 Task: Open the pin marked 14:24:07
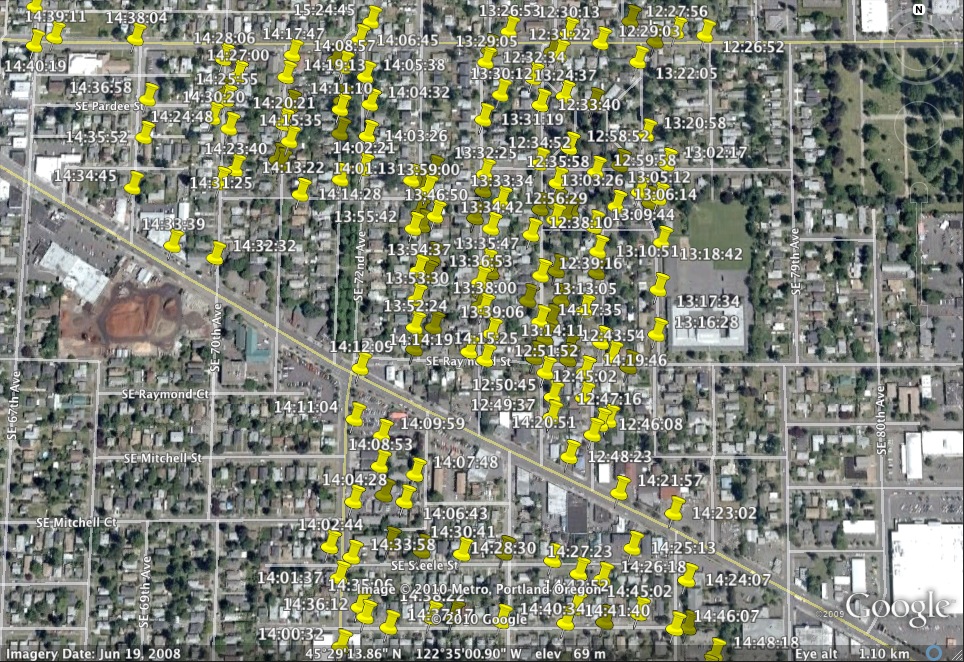(688, 575)
